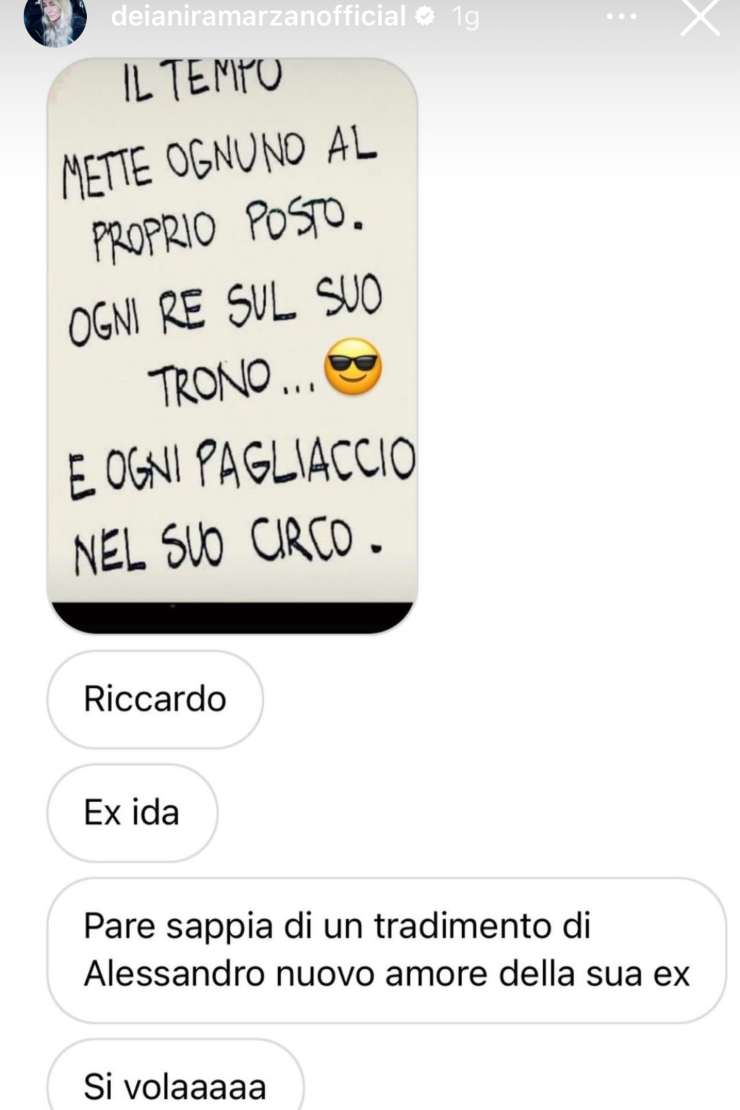Screen dimensions: 740x1110
Task: Open deianiramarzanofficial's profile from the username
Action: pyautogui.click(x=257, y=16)
